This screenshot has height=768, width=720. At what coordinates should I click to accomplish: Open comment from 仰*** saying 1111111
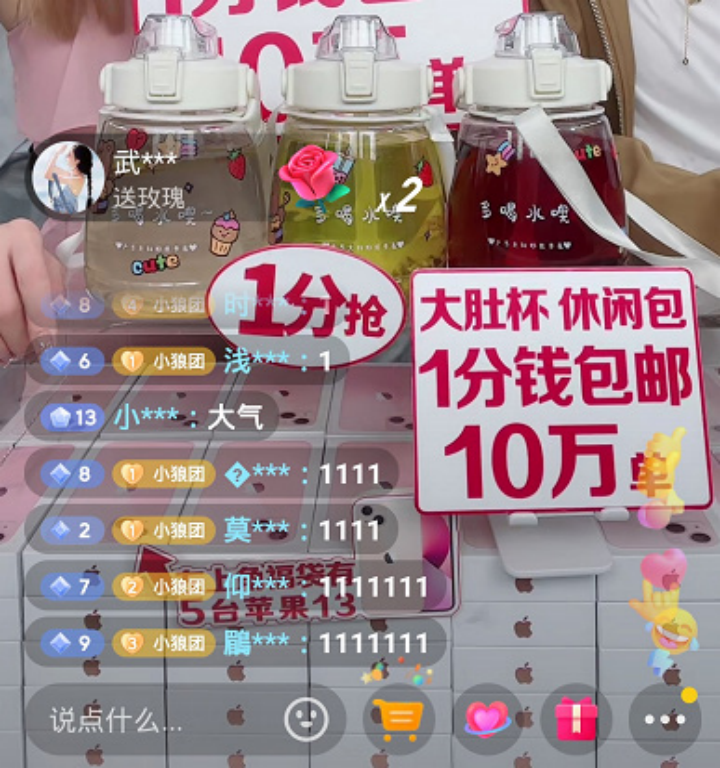(235, 586)
